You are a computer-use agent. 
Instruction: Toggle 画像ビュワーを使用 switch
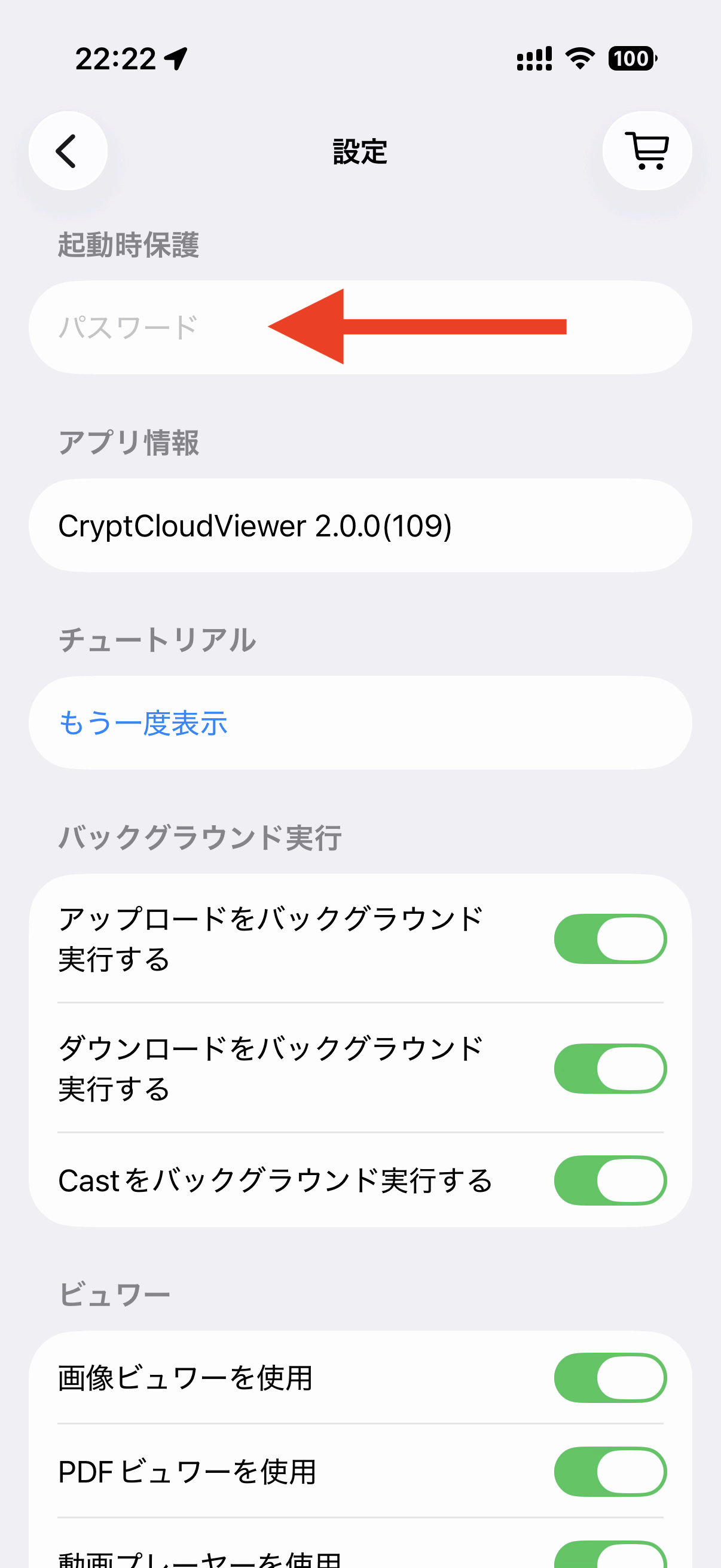(610, 1378)
